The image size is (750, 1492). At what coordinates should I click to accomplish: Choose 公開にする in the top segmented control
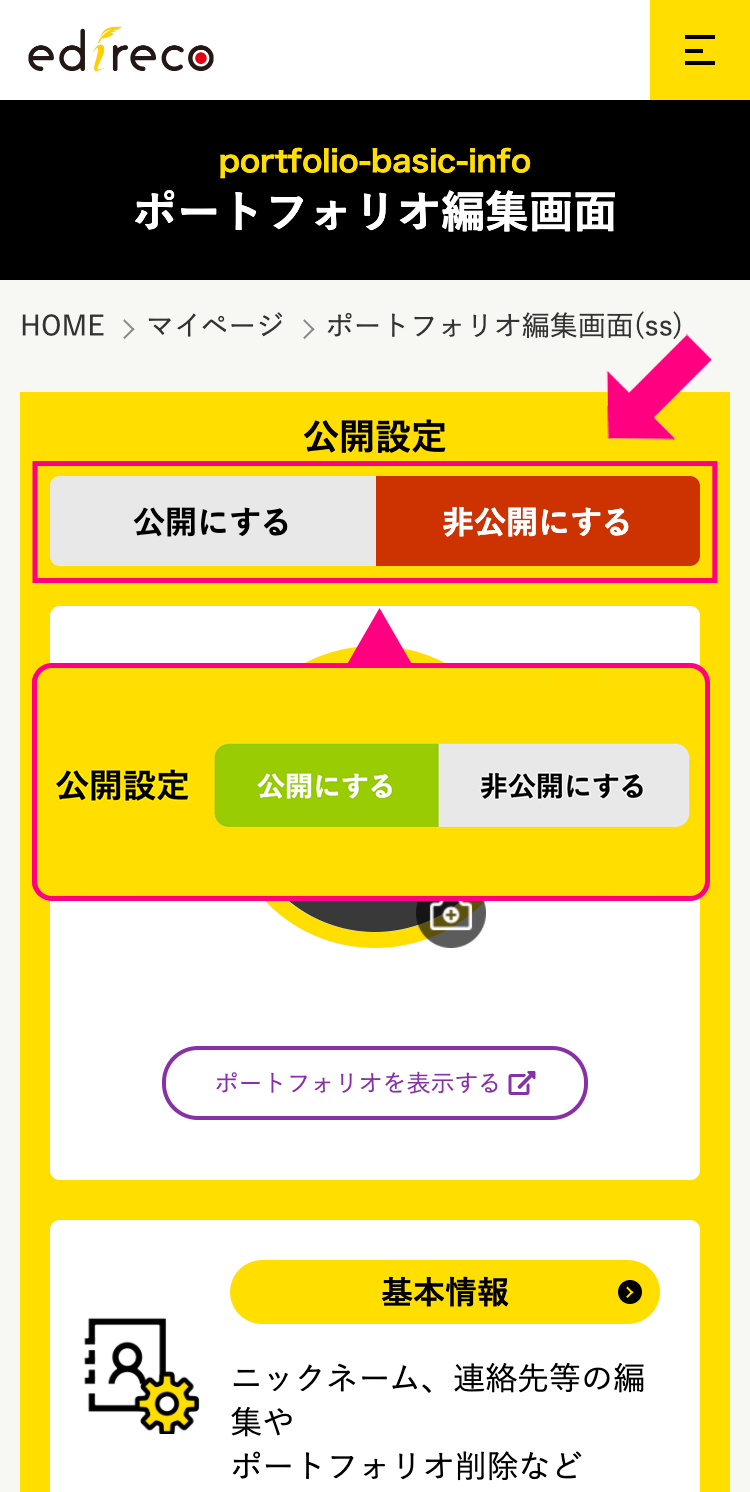click(x=212, y=522)
